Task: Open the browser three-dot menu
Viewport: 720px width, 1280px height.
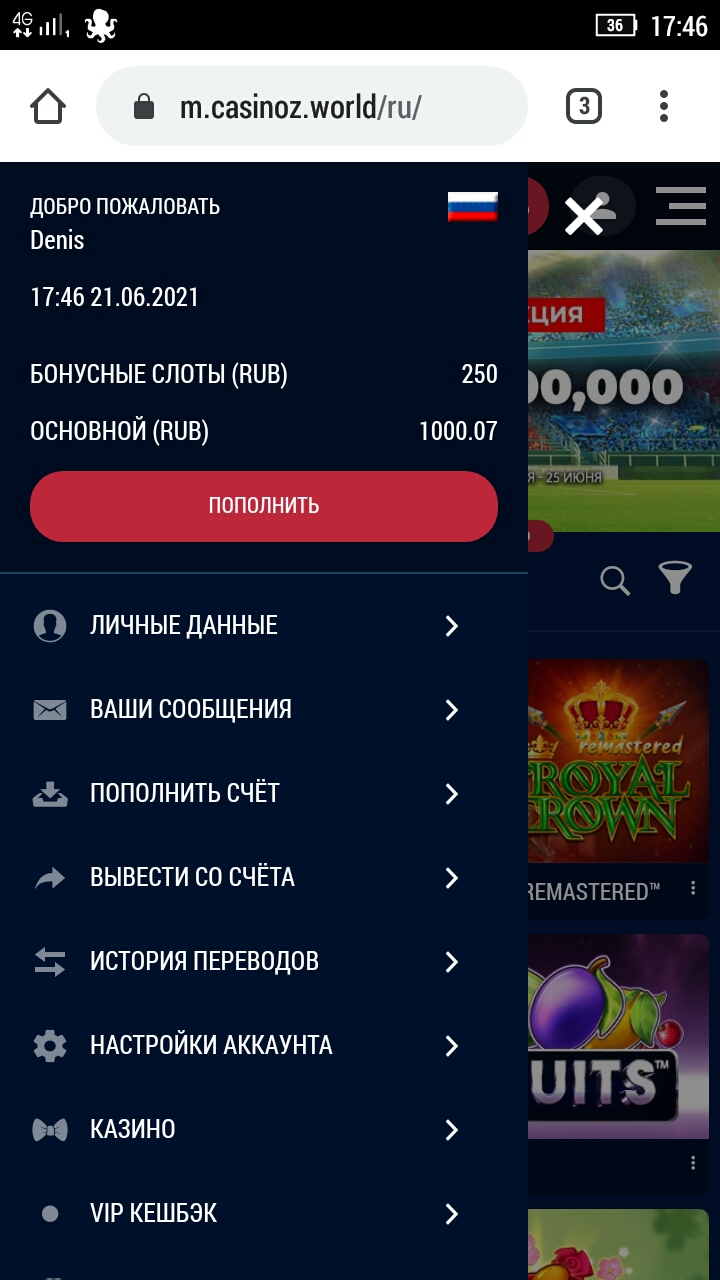Action: (x=664, y=106)
